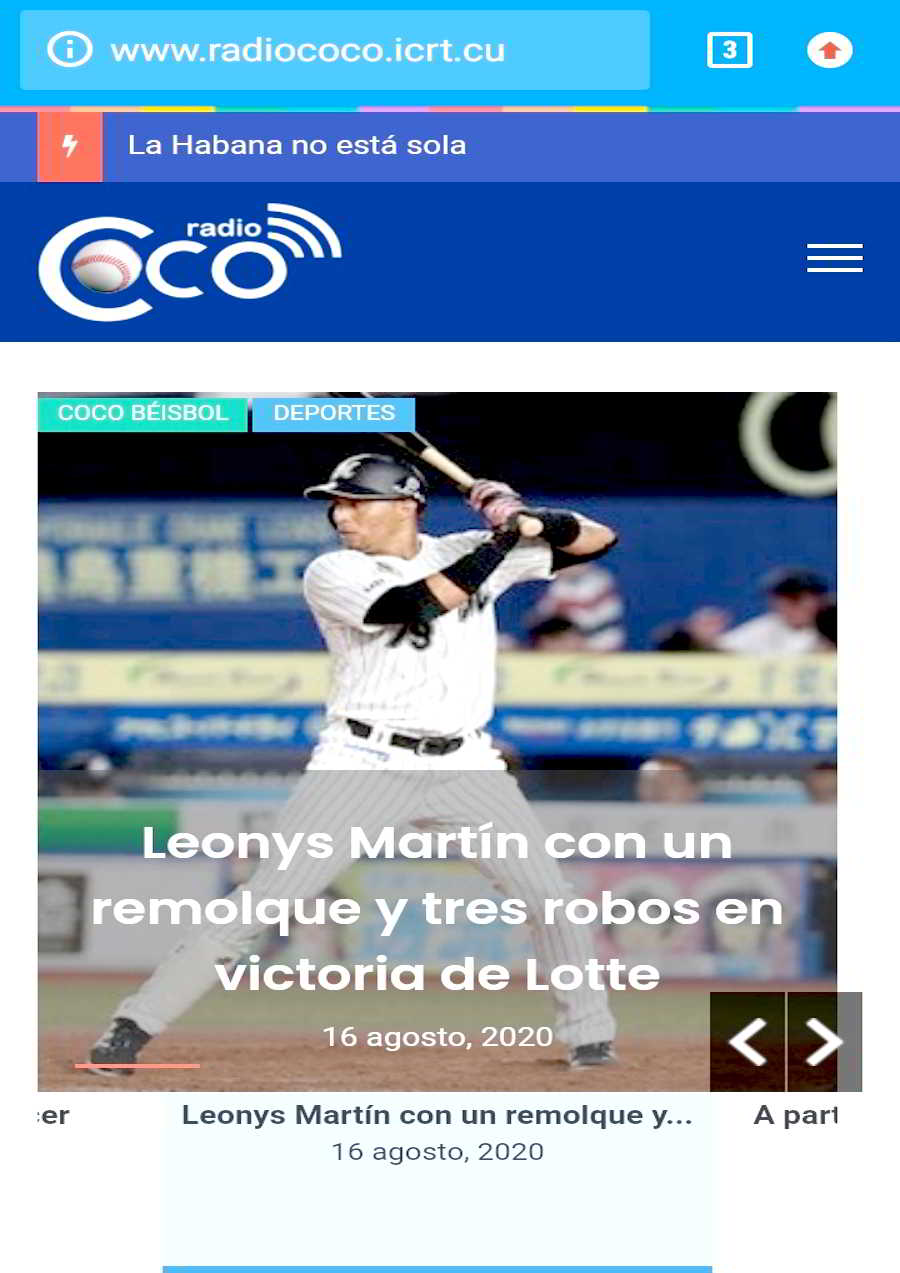Open the COCO BÉISBOL category tag
This screenshot has width=900, height=1273.
[142, 413]
